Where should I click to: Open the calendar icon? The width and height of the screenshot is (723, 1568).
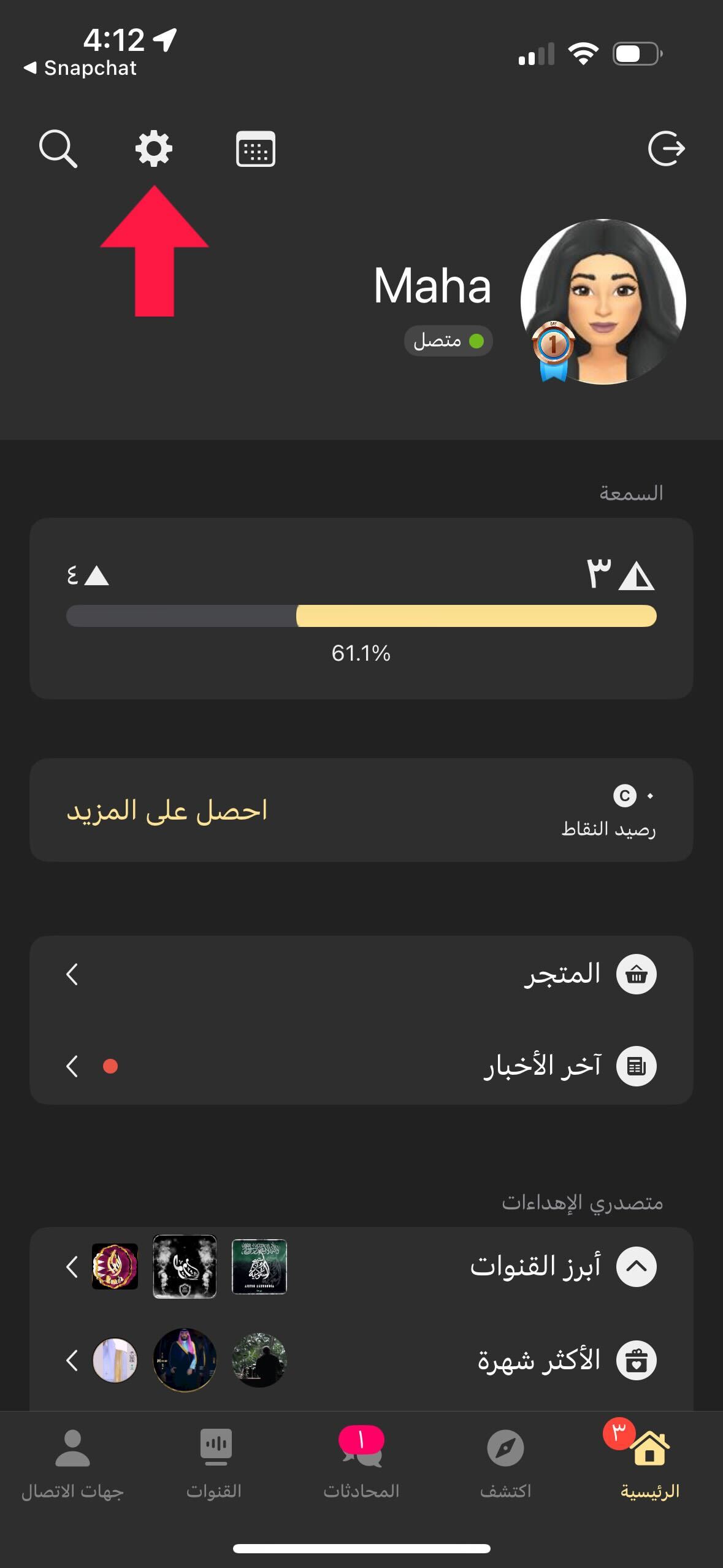pyautogui.click(x=256, y=149)
